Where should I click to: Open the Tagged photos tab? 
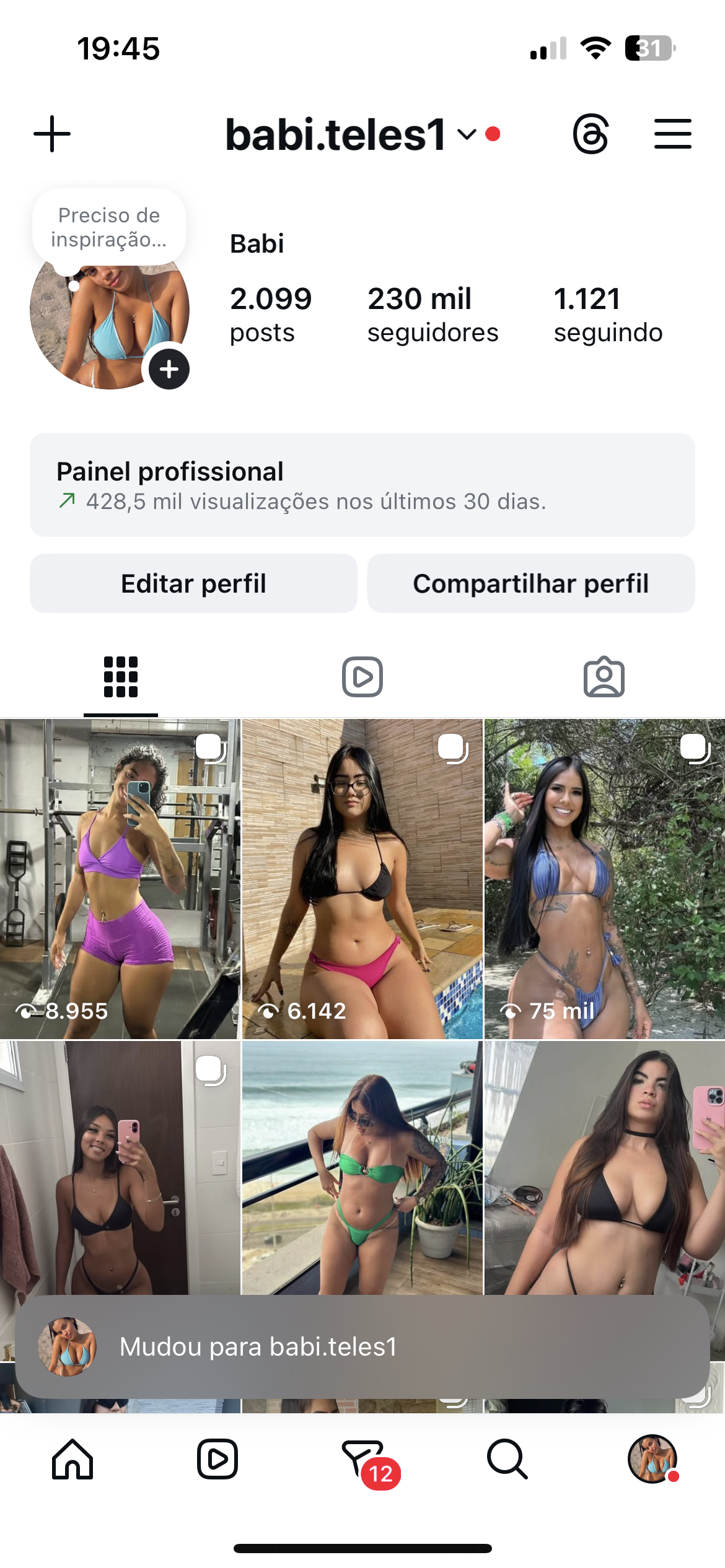coord(604,677)
